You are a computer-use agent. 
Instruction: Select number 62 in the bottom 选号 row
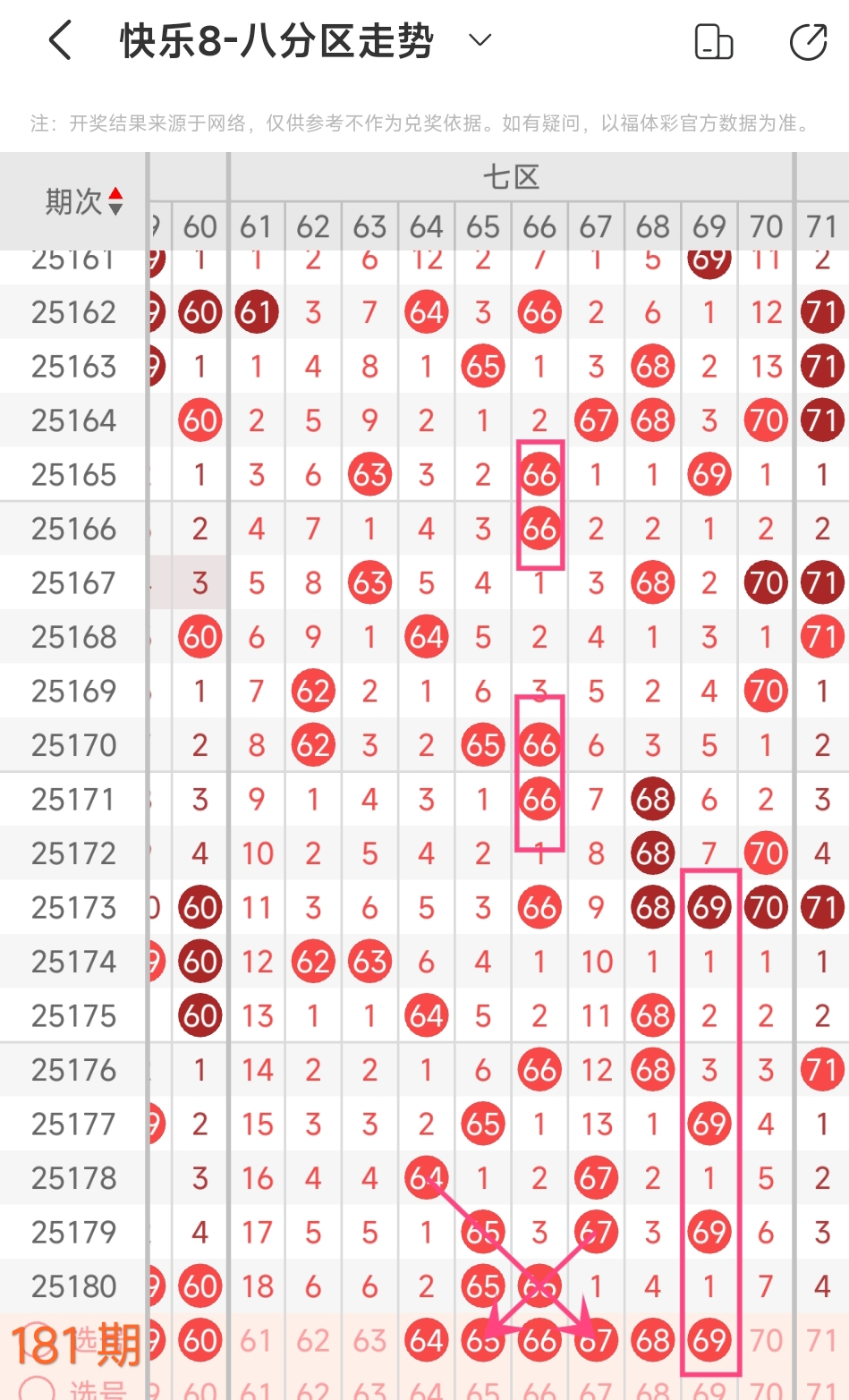[313, 1341]
